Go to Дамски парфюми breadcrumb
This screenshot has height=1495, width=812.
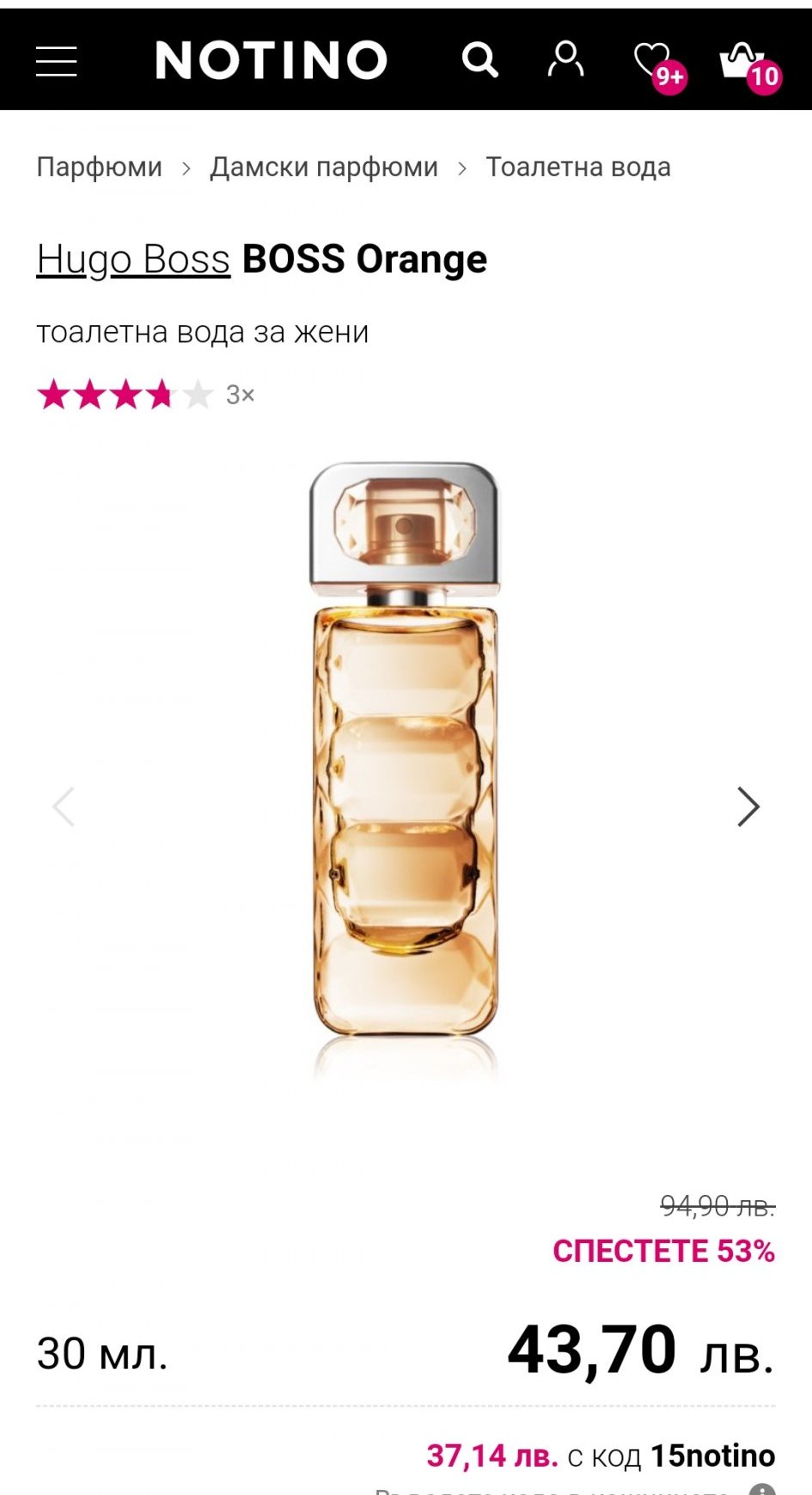click(324, 167)
